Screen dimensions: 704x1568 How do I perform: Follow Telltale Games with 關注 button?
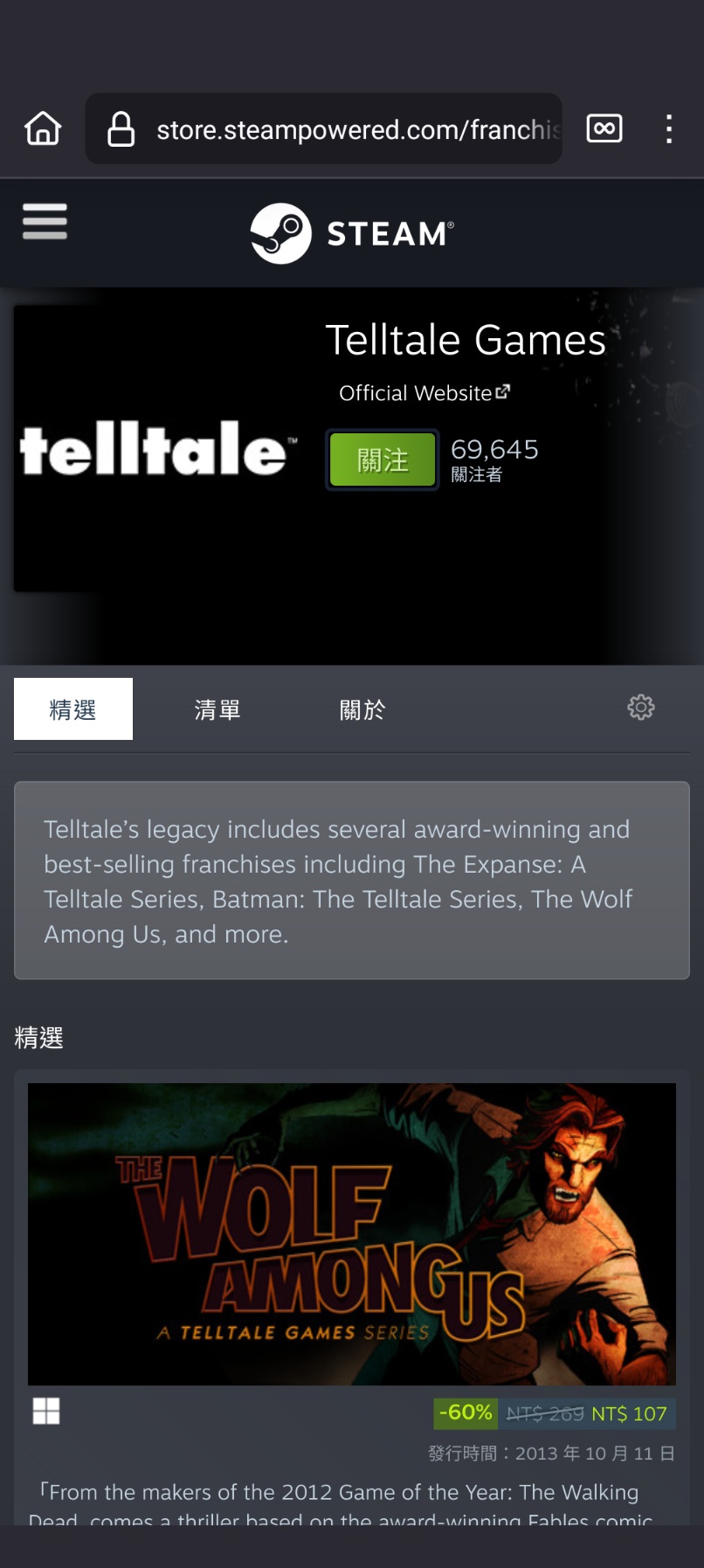(383, 459)
